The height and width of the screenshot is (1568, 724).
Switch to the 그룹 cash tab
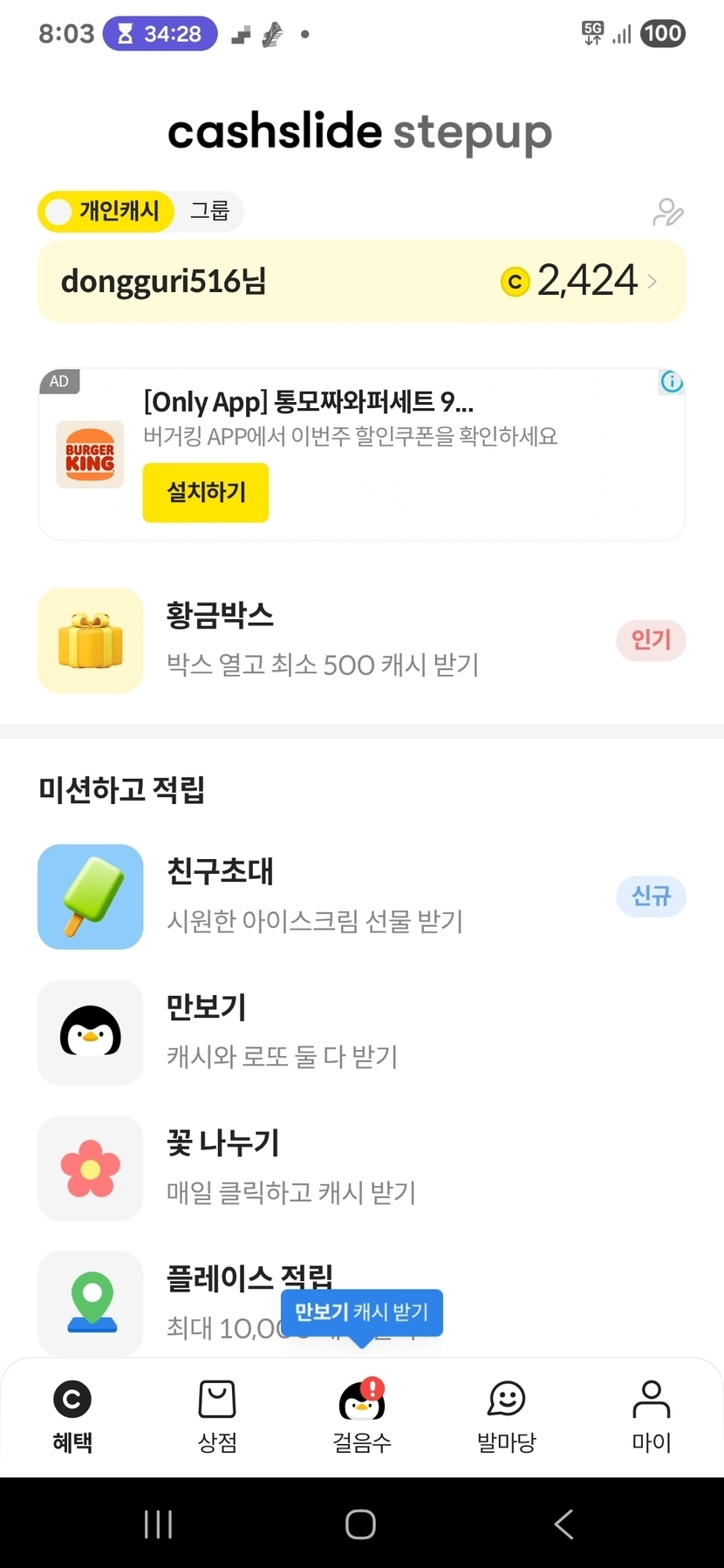[209, 211]
